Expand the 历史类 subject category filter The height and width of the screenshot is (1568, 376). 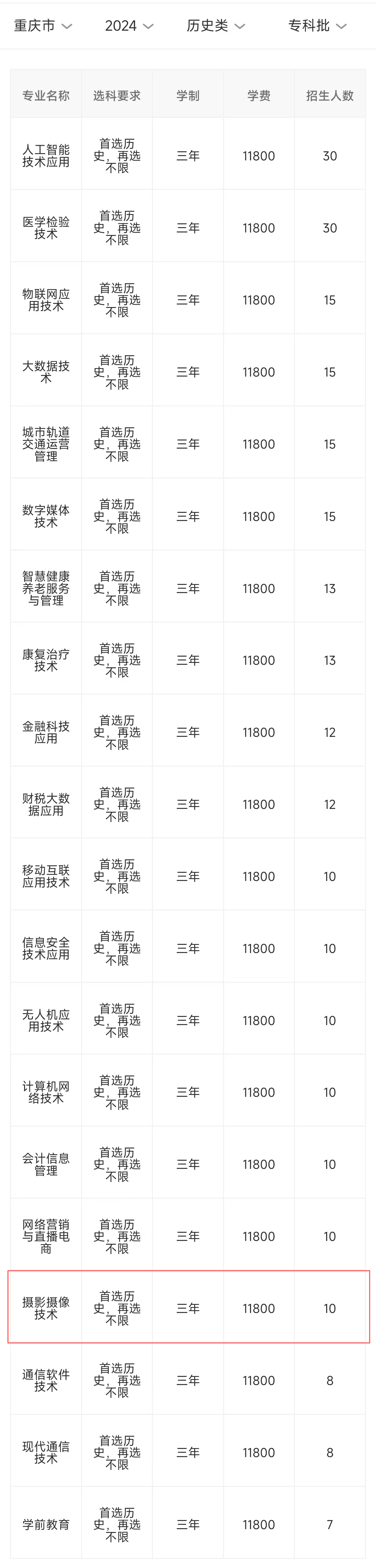point(215,26)
